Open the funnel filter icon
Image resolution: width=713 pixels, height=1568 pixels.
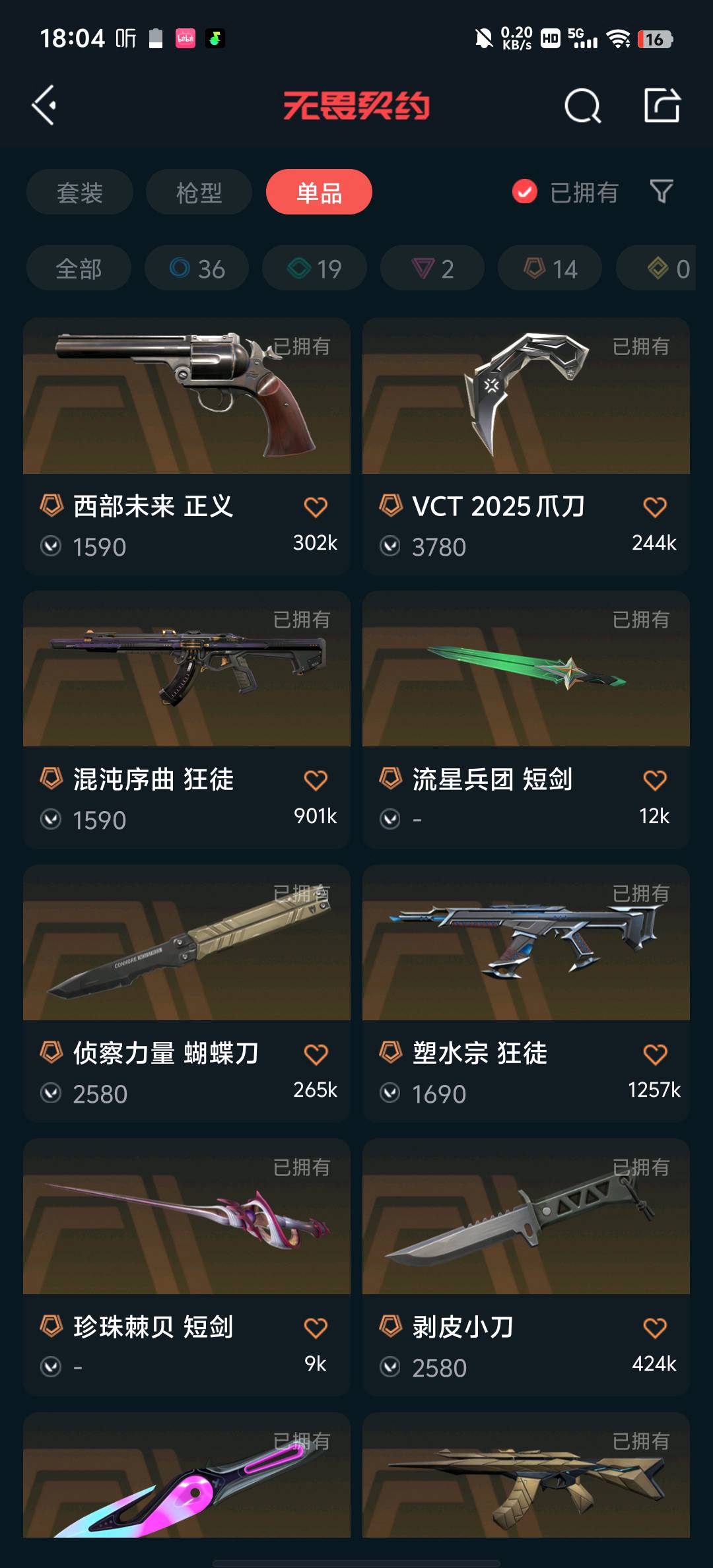662,192
